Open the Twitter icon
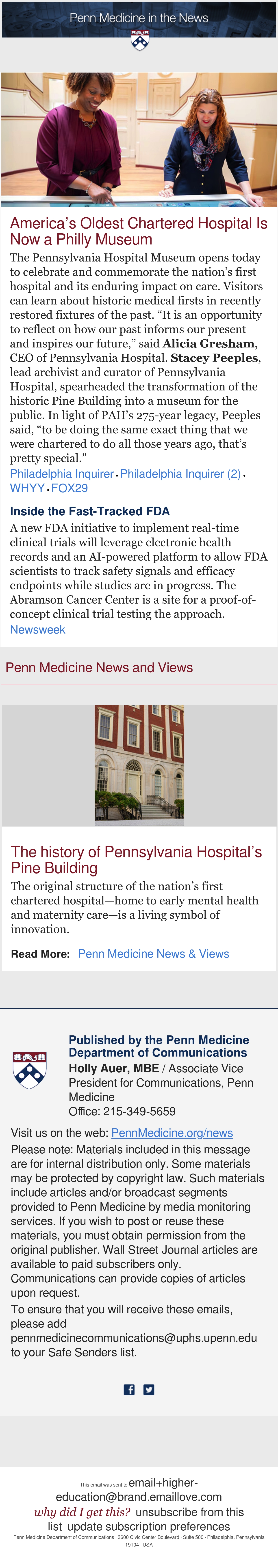The image size is (278, 1568). (149, 1390)
